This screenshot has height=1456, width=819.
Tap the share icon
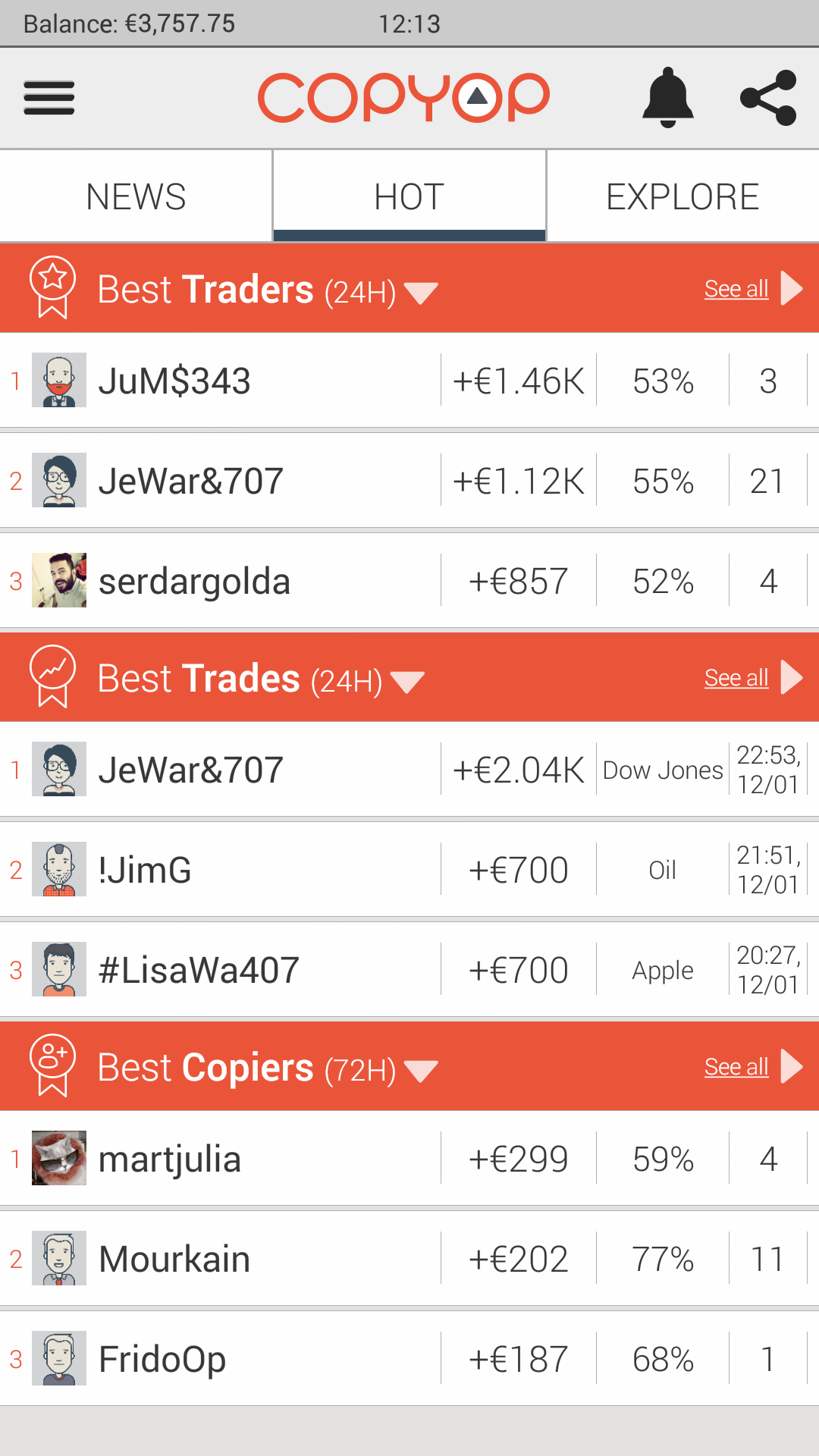point(768,98)
